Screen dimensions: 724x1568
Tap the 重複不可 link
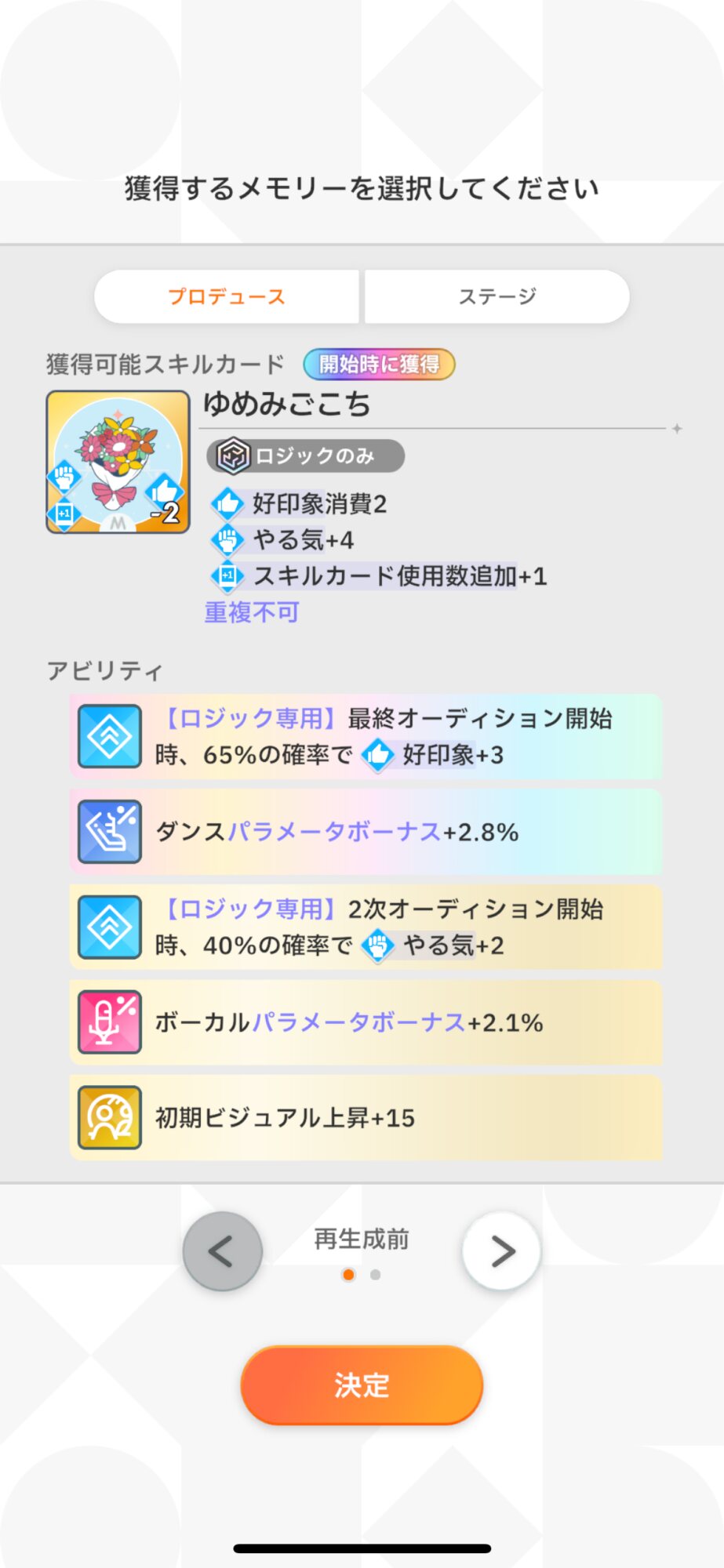coord(251,612)
